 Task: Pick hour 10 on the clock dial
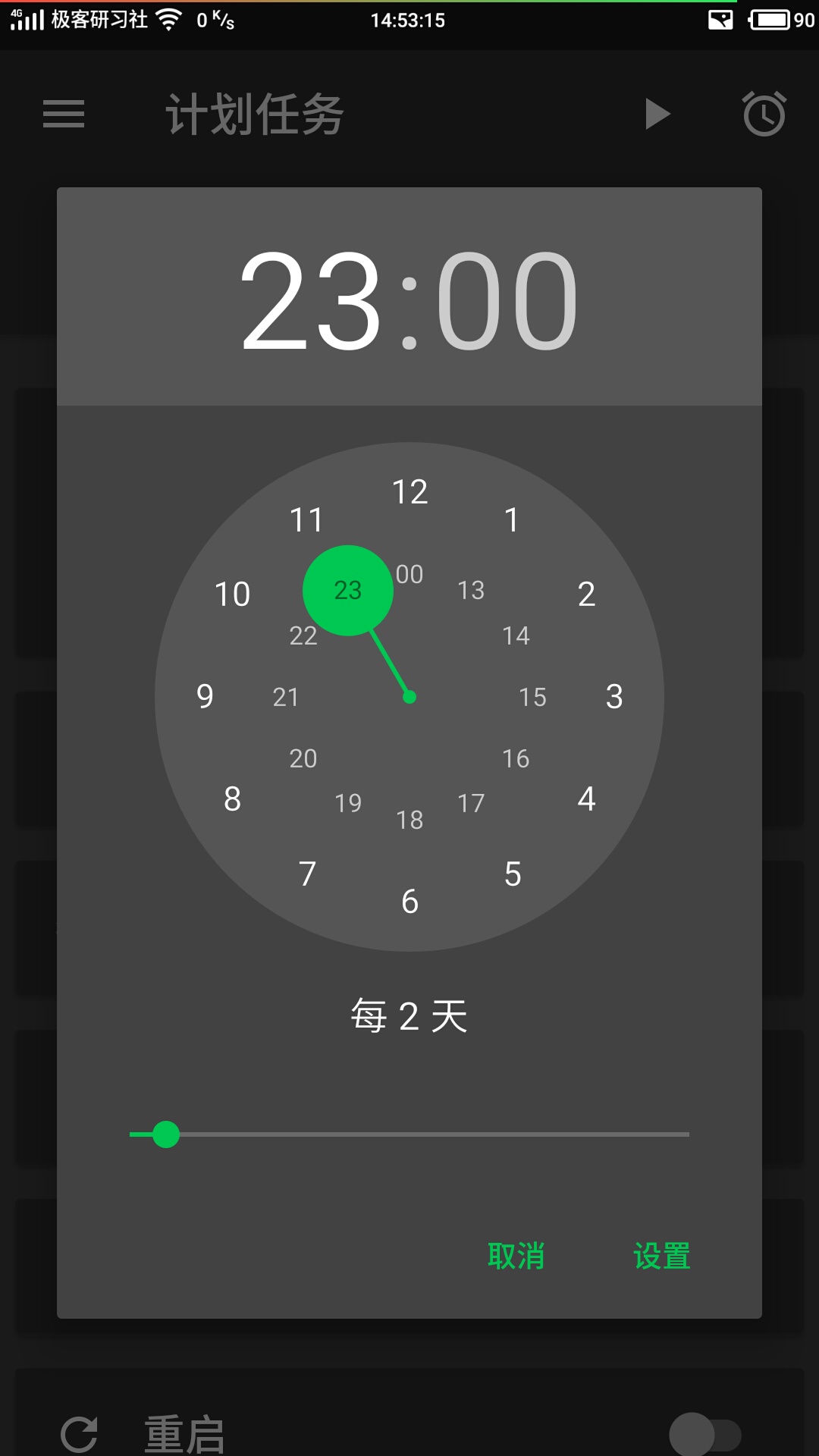click(x=232, y=594)
